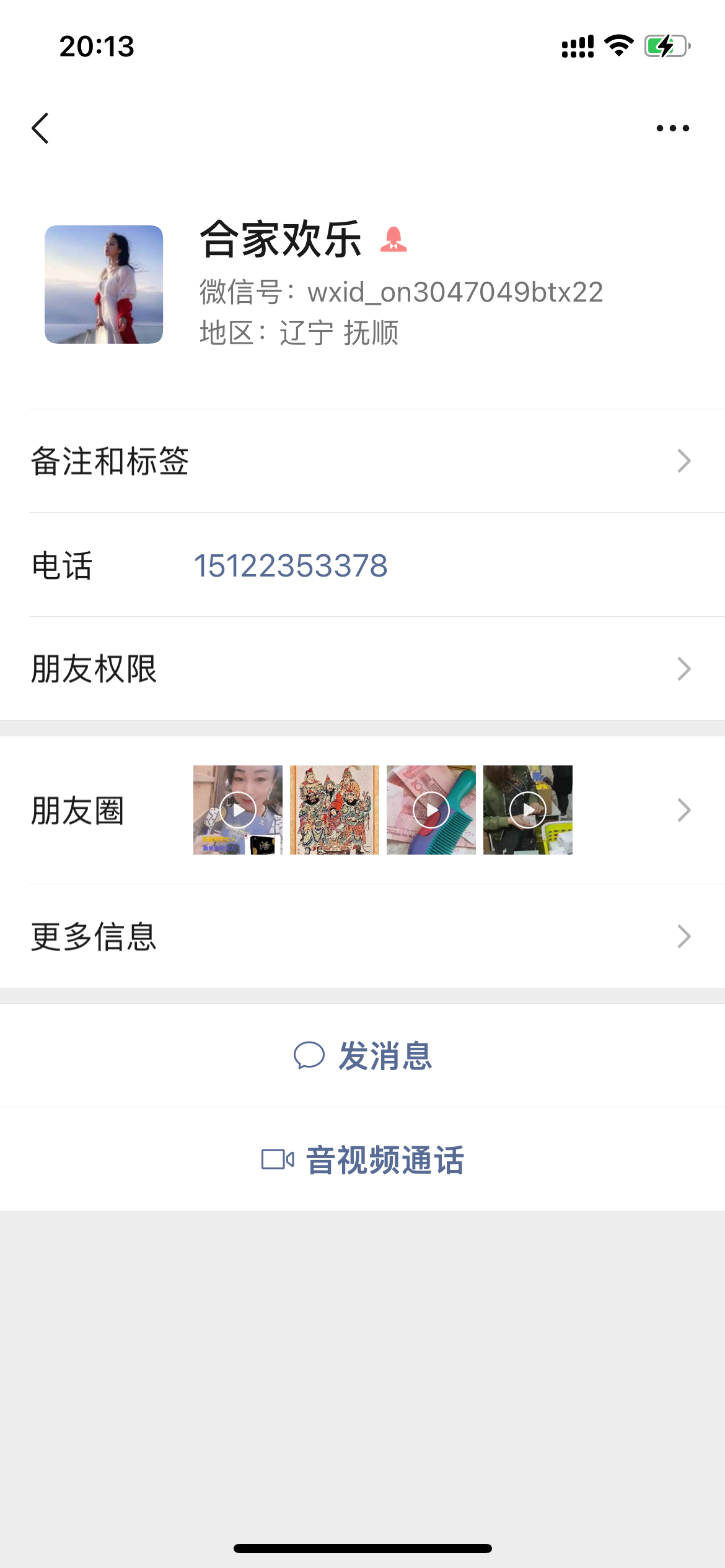Tap the cellular signal bars icon
This screenshot has height=1568, width=725.
576,45
